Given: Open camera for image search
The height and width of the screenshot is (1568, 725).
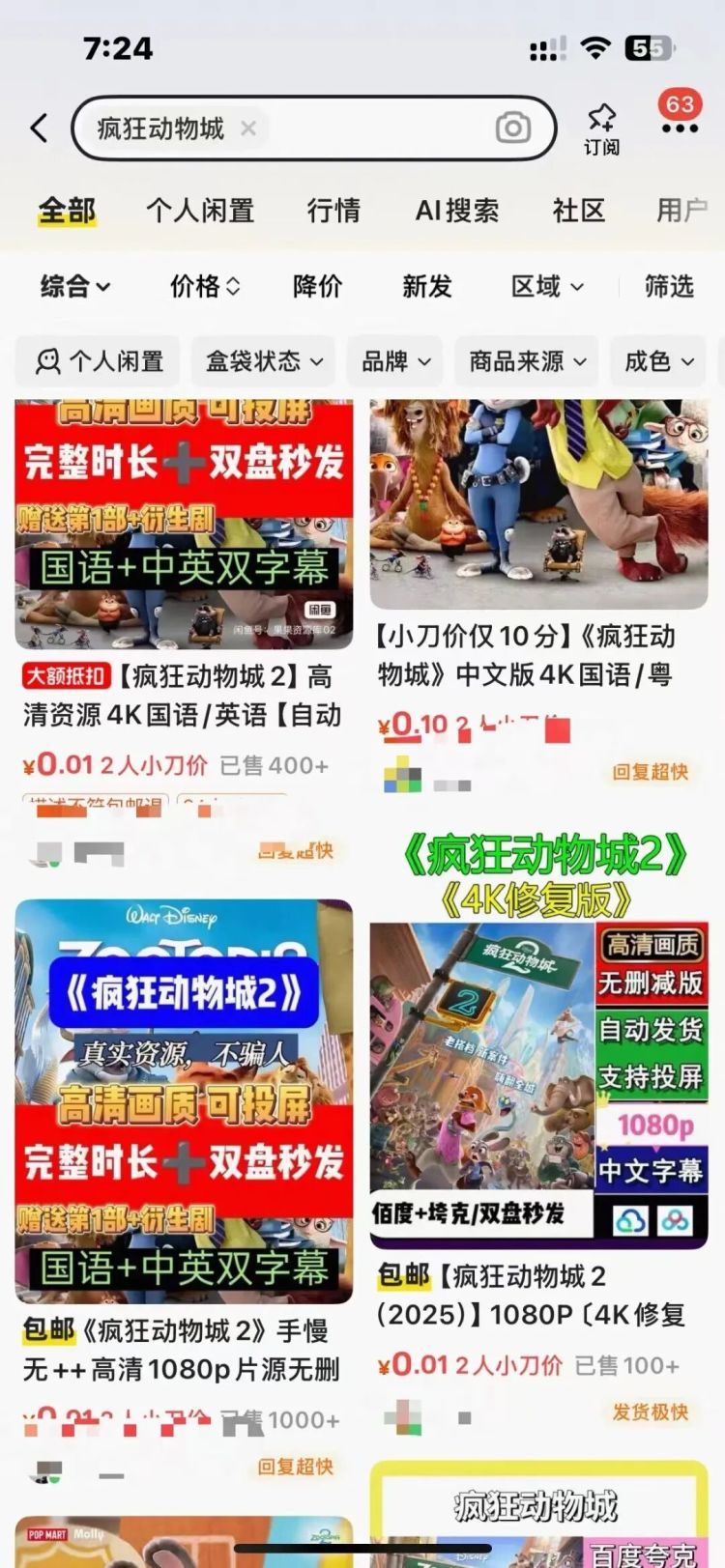Looking at the screenshot, I should [x=513, y=127].
